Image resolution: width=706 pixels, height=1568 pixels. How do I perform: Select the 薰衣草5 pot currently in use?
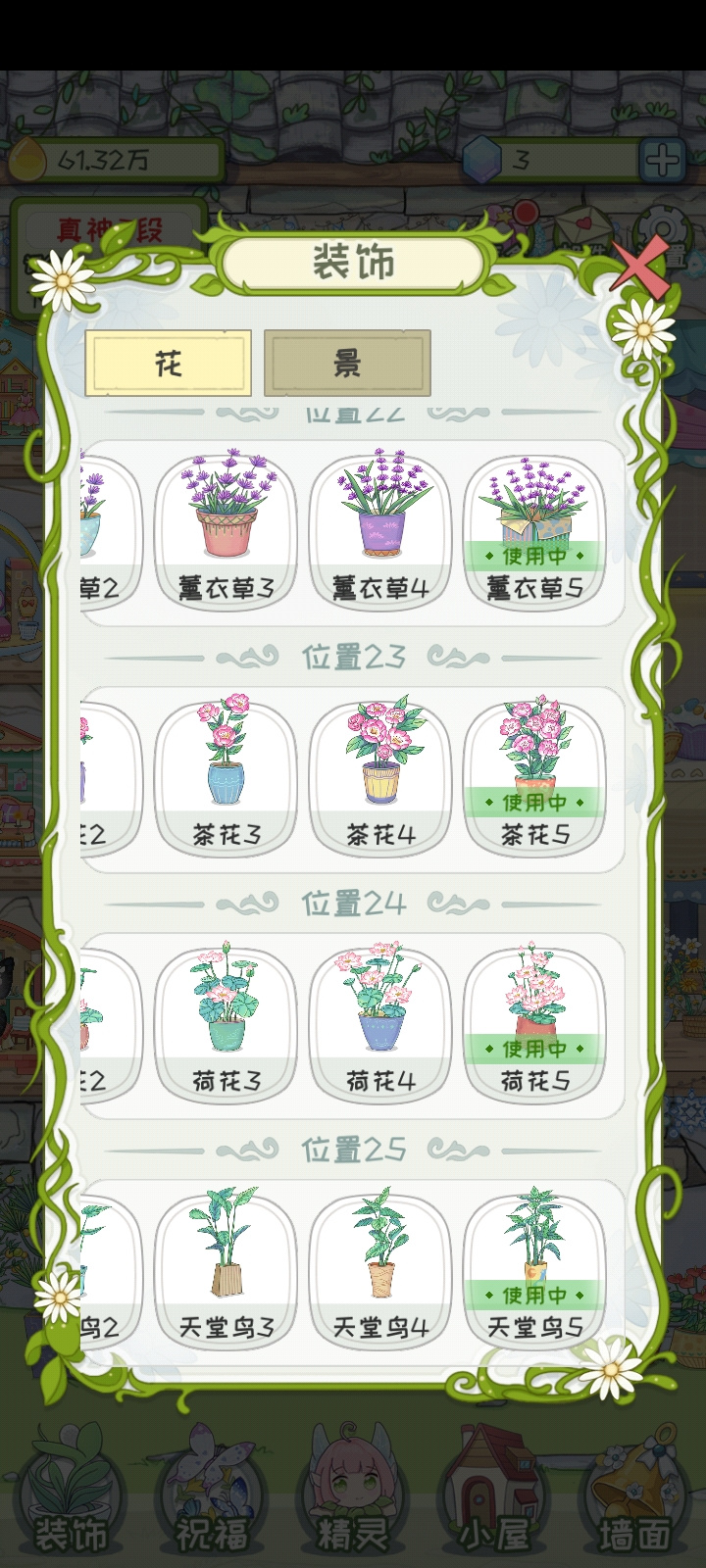pyautogui.click(x=534, y=530)
